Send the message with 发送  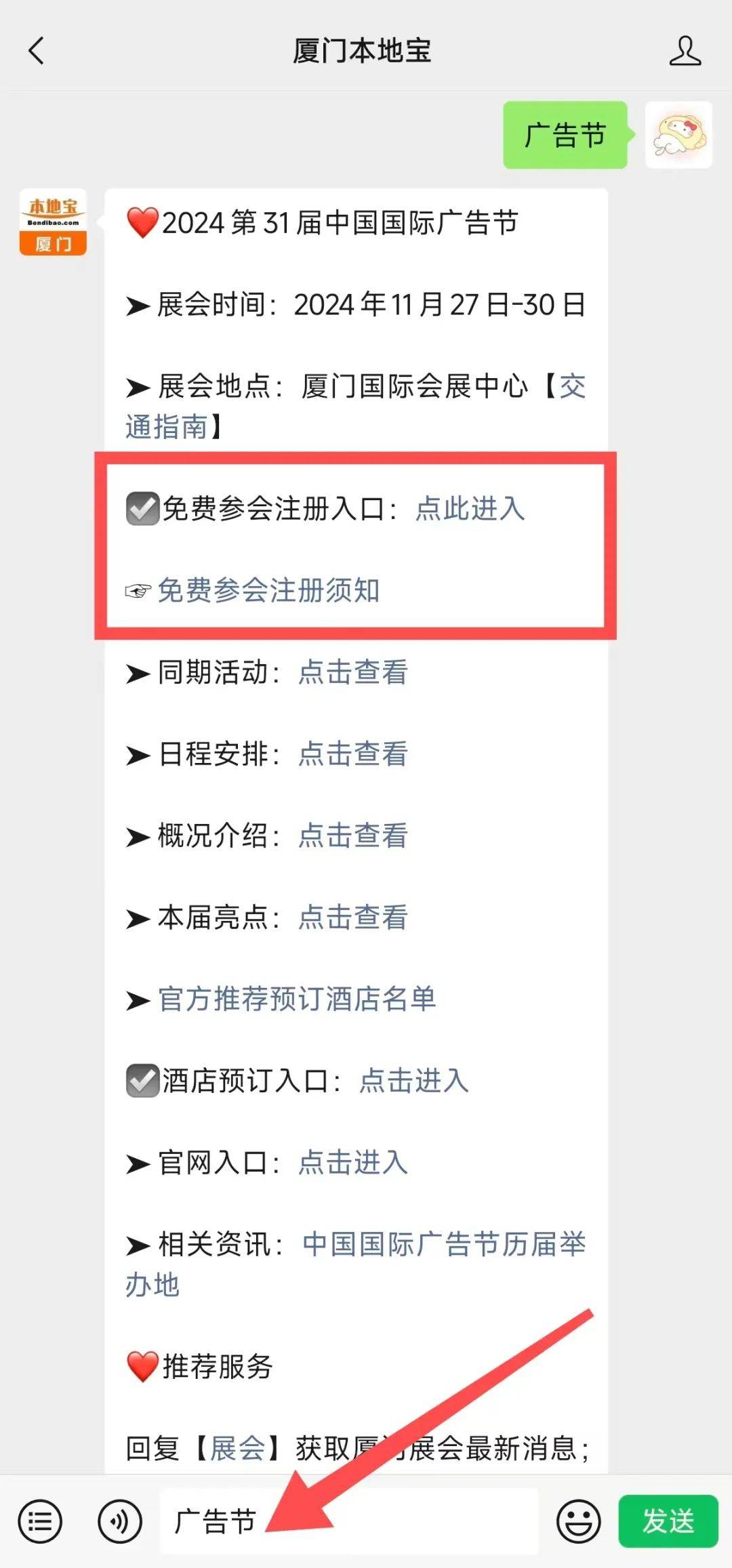pyautogui.click(x=668, y=1522)
